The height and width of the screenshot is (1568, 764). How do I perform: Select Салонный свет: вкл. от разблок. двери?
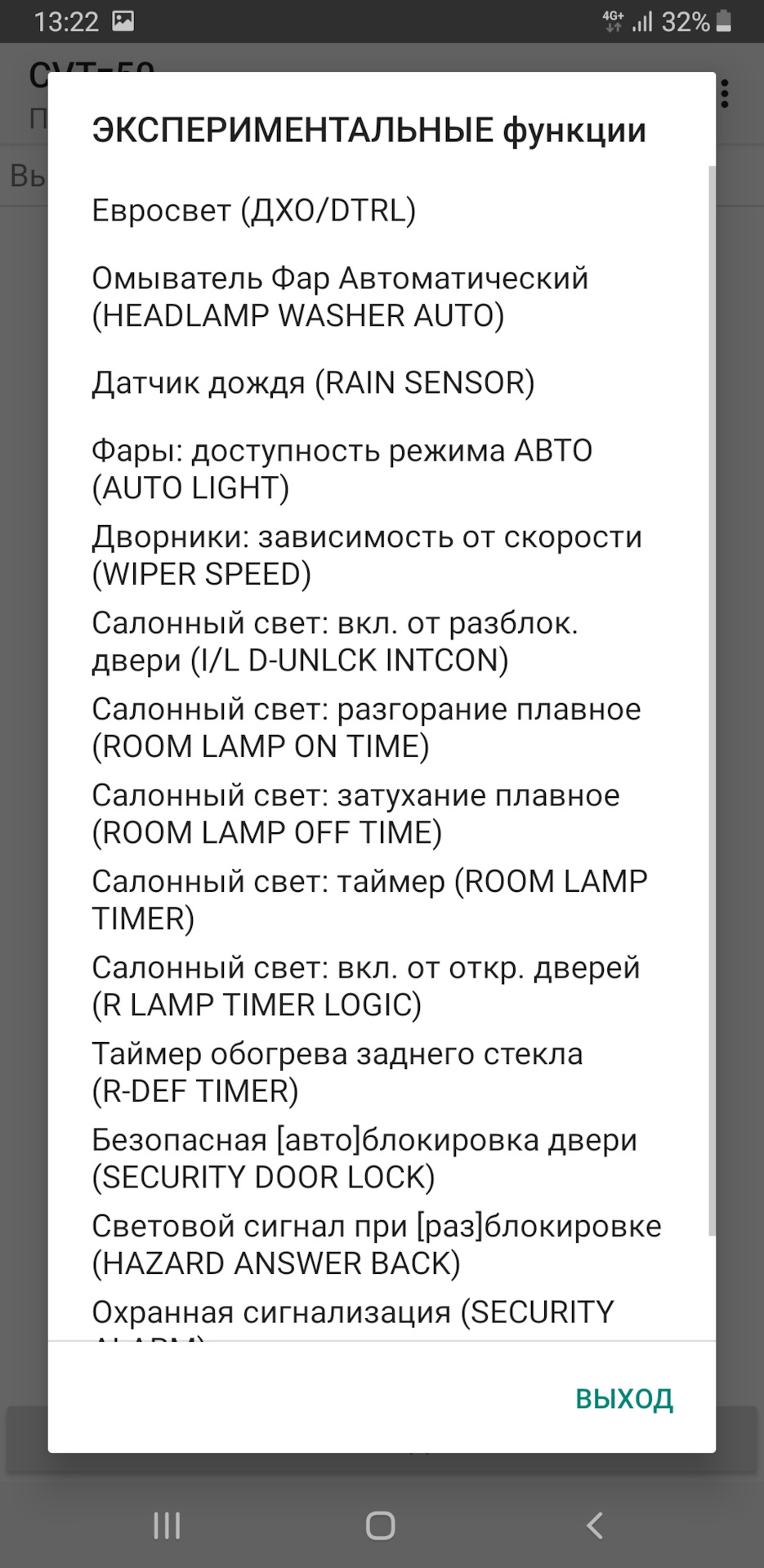pos(335,642)
